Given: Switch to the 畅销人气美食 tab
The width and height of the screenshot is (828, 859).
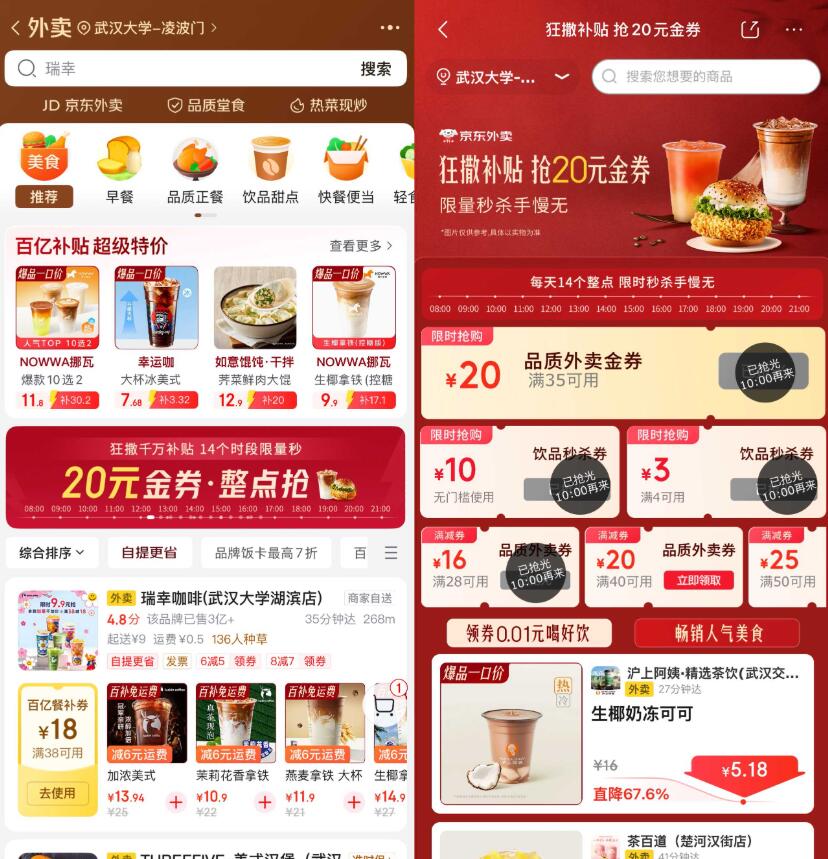Looking at the screenshot, I should (717, 633).
